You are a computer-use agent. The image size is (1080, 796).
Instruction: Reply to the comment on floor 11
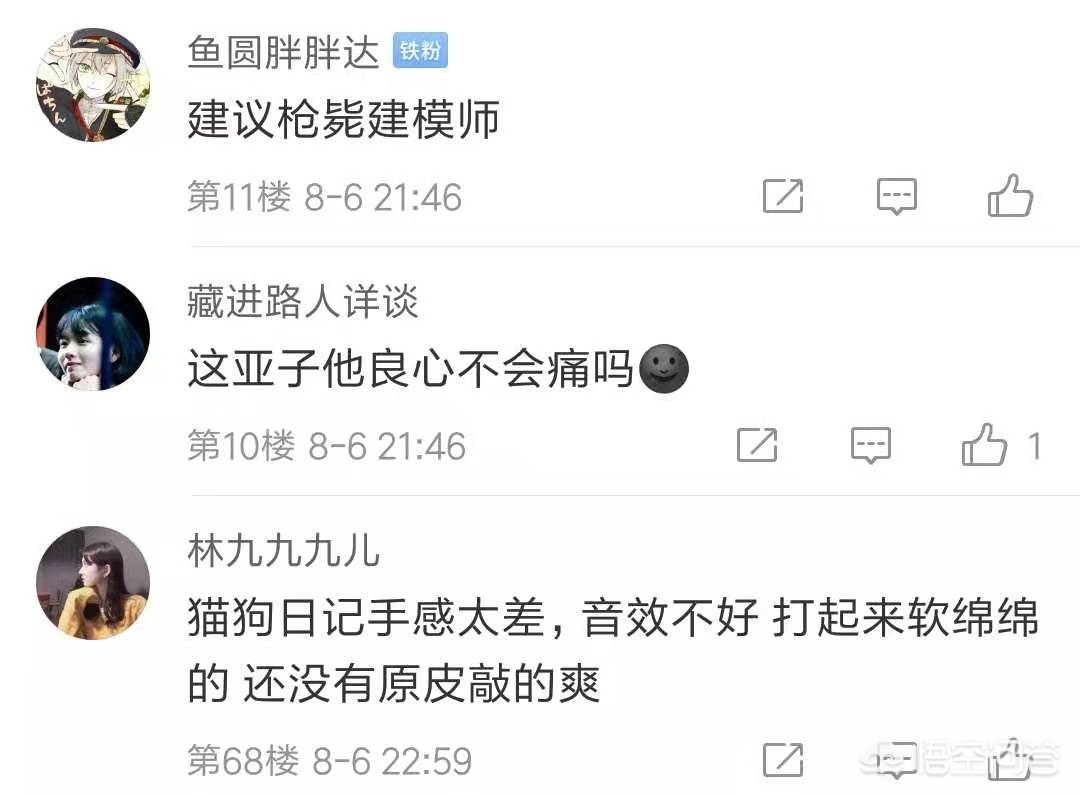[x=896, y=196]
